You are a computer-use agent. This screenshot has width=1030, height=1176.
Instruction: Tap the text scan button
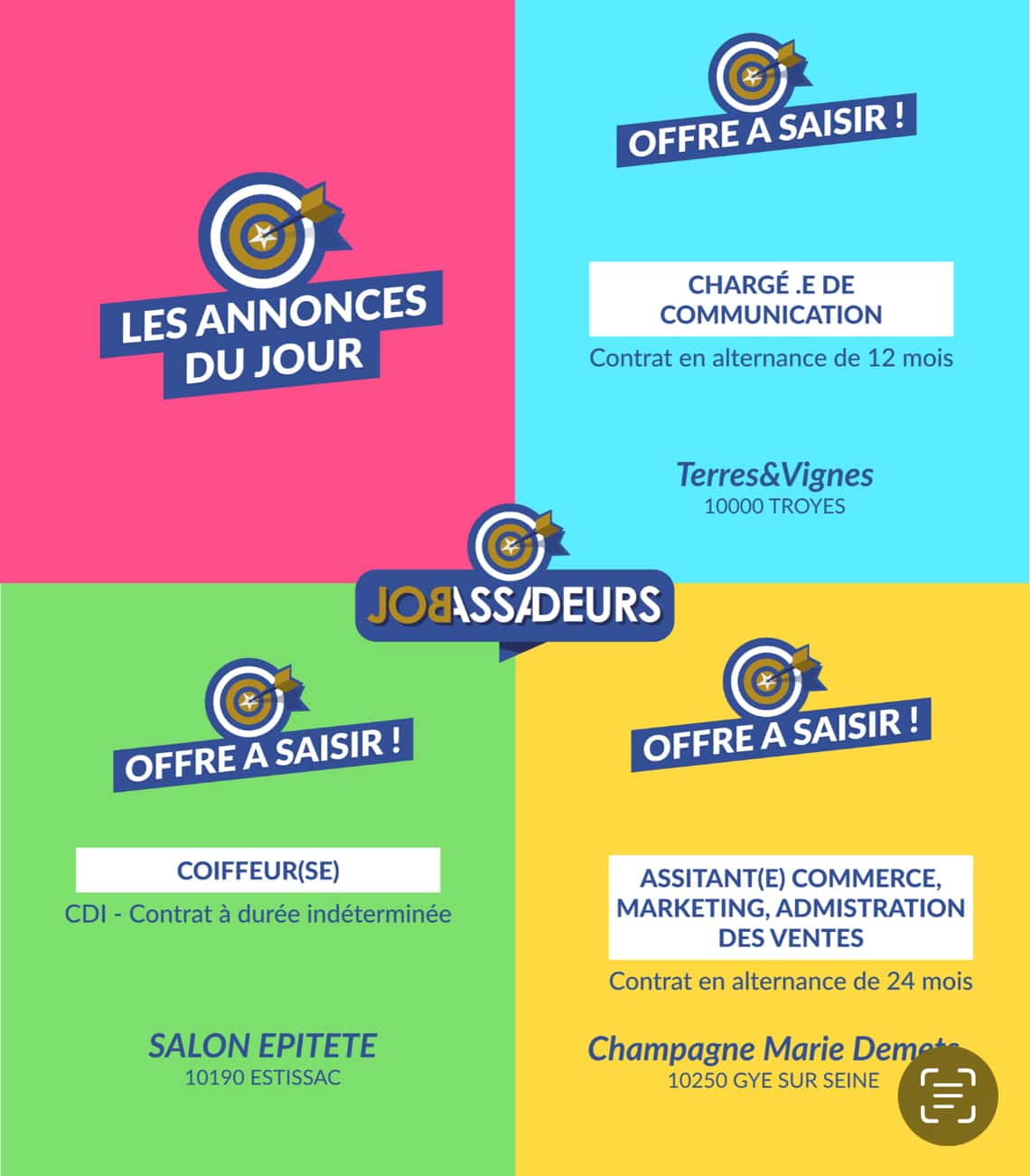[x=948, y=1095]
